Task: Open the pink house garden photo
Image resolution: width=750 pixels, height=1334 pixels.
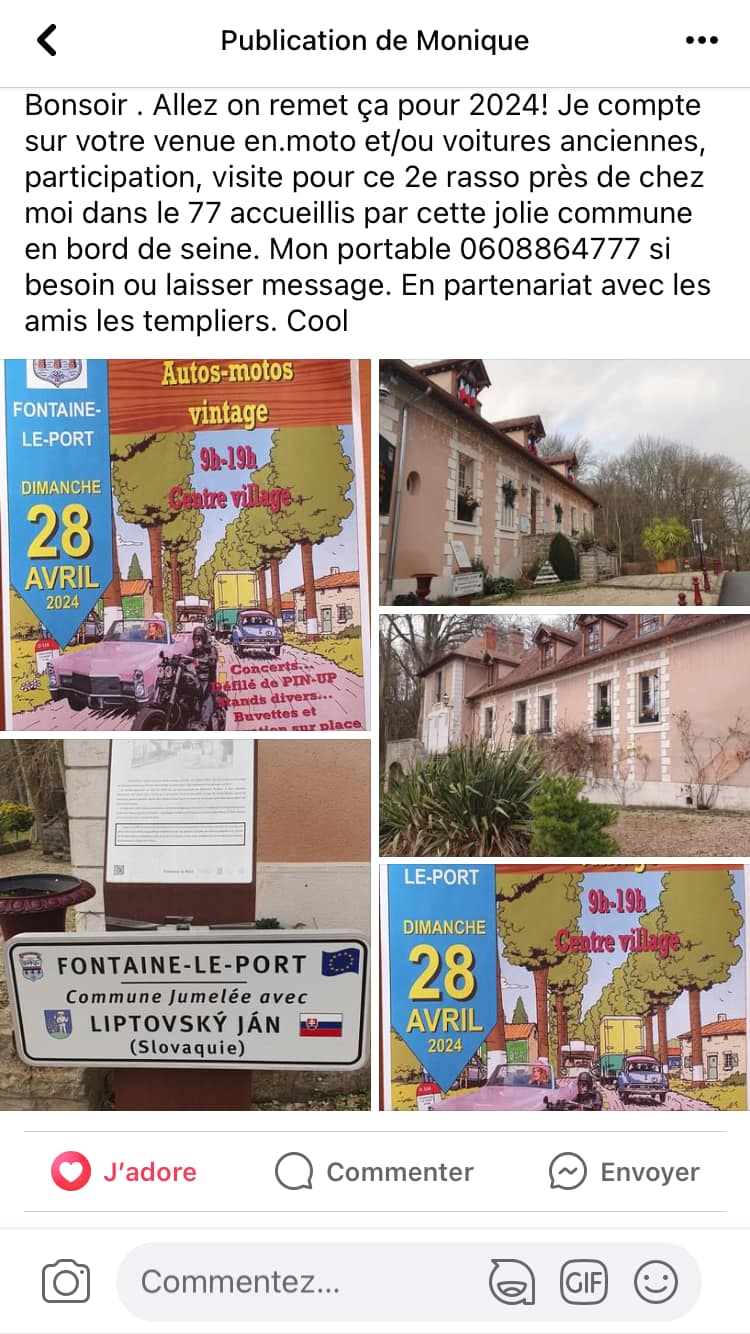Action: pos(564,735)
